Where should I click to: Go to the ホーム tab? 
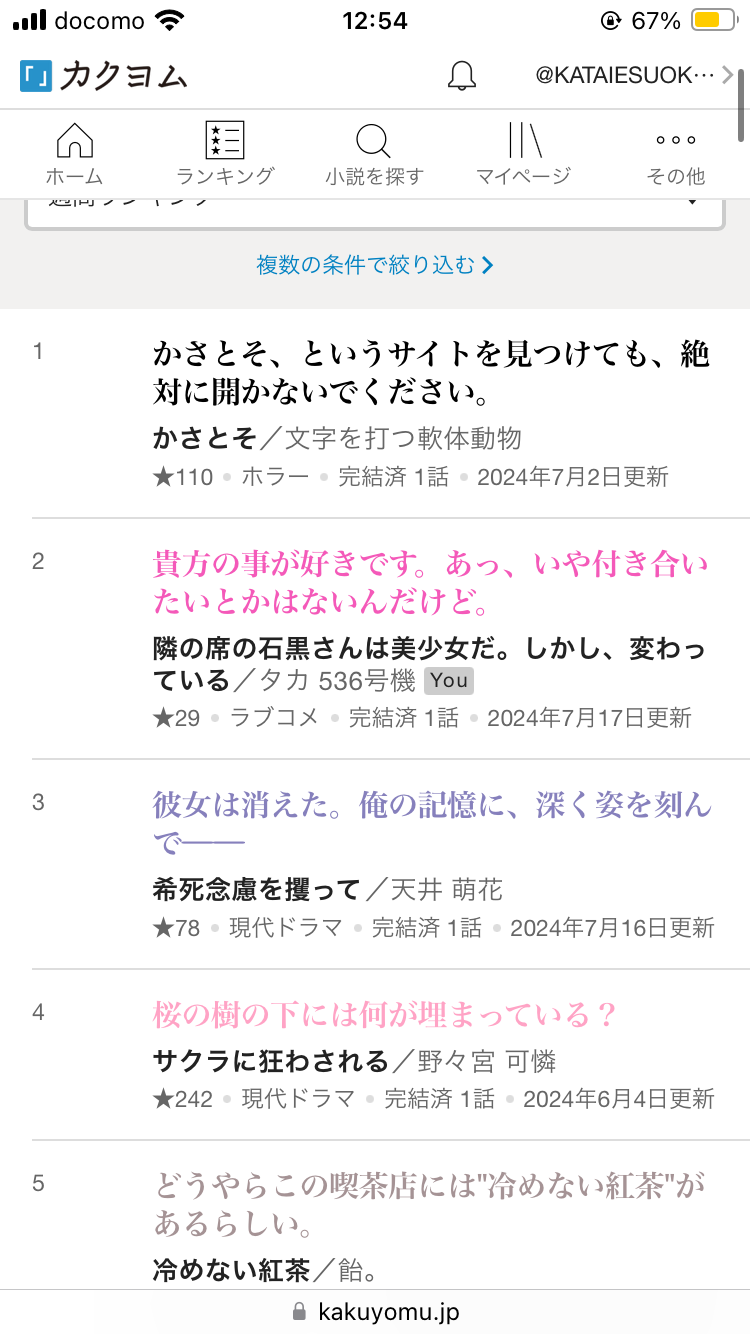[x=74, y=155]
